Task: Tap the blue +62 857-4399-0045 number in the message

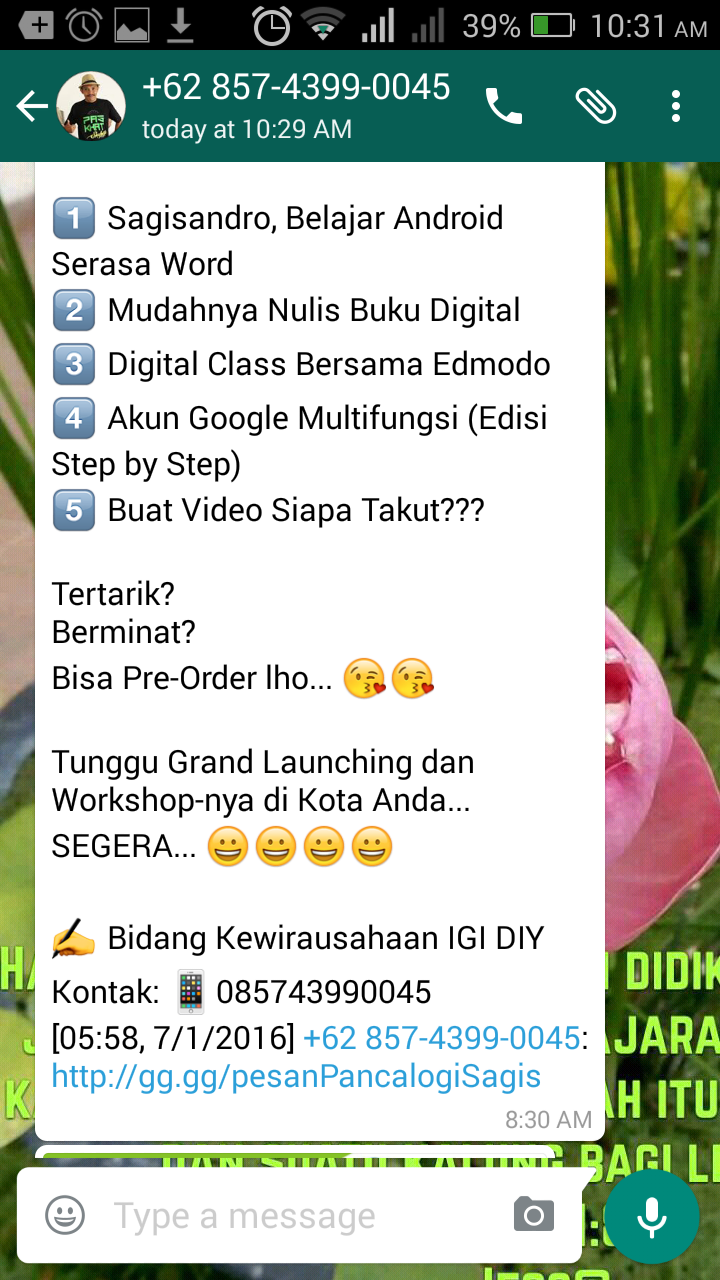Action: click(441, 1038)
